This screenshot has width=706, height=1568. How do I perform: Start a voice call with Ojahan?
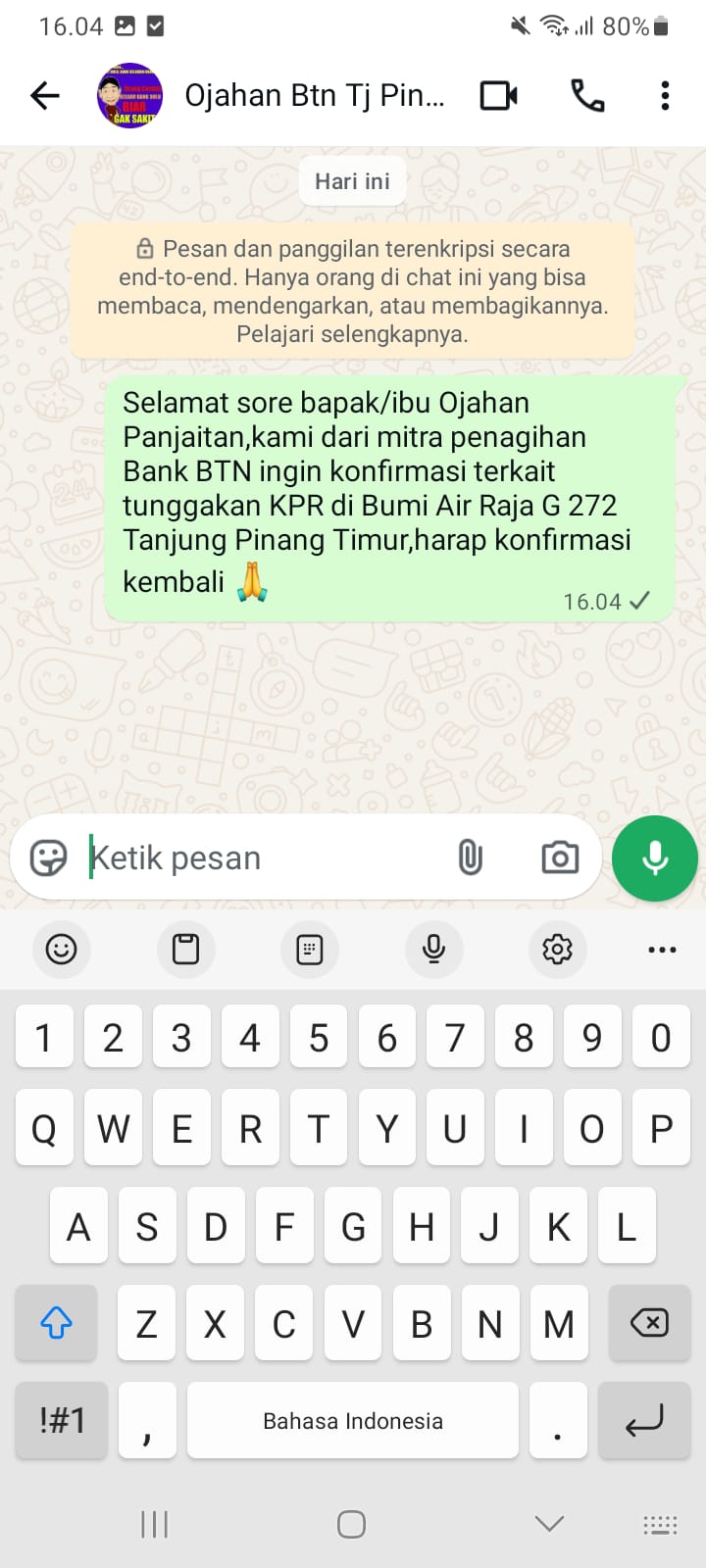point(586,95)
